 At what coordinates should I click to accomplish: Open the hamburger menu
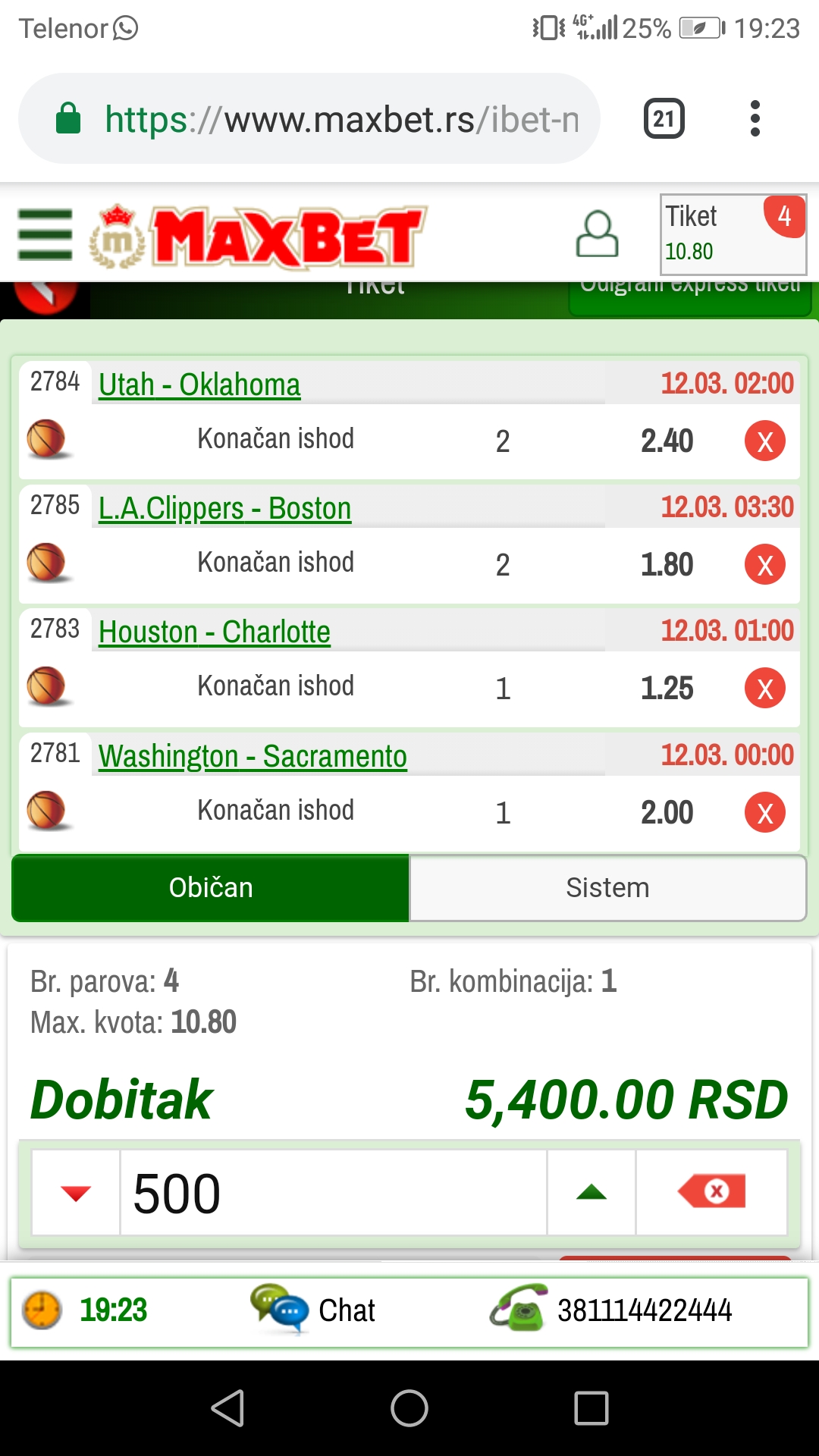[x=45, y=235]
